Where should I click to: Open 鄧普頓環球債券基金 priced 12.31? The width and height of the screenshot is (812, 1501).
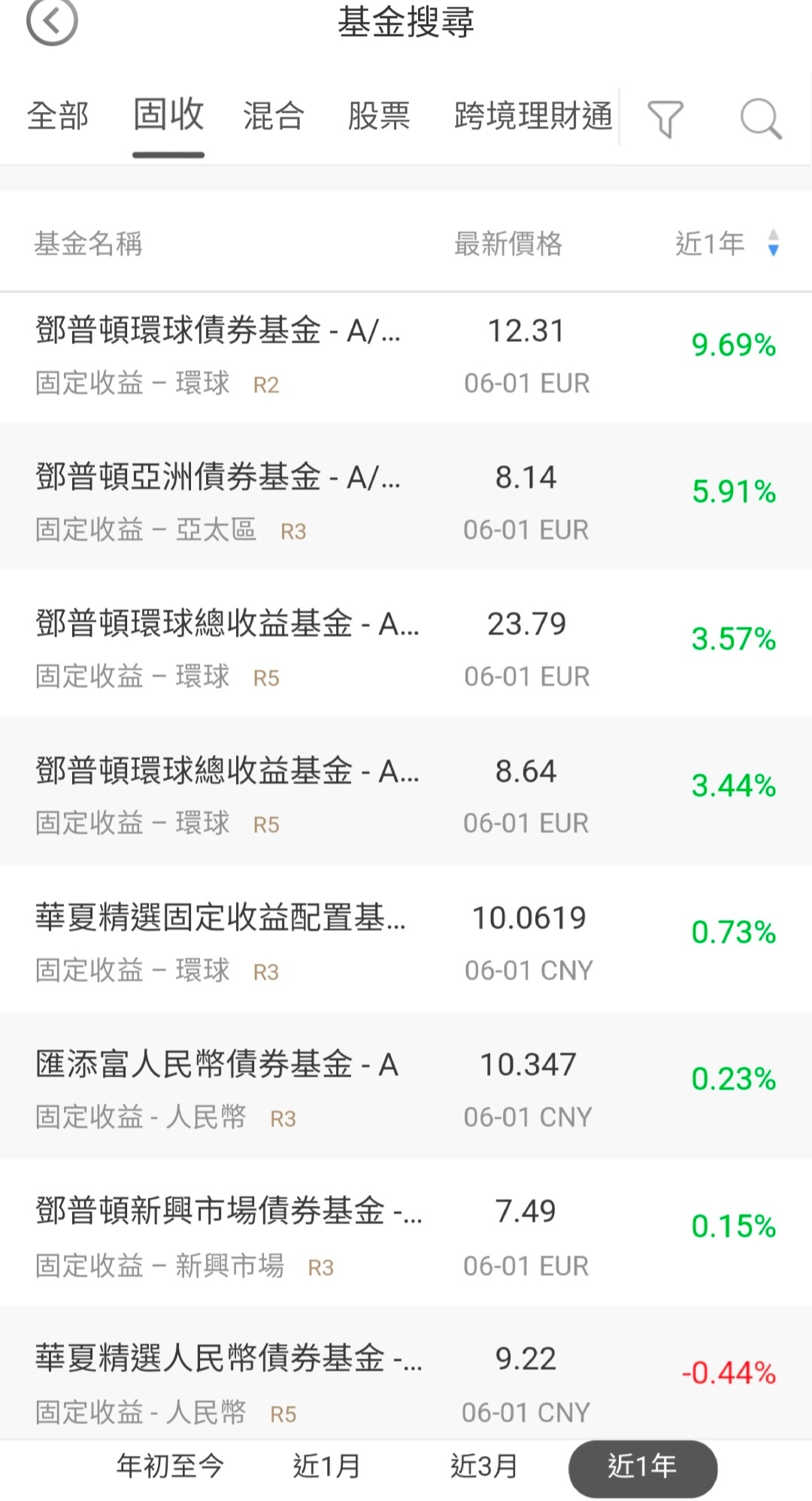406,357
